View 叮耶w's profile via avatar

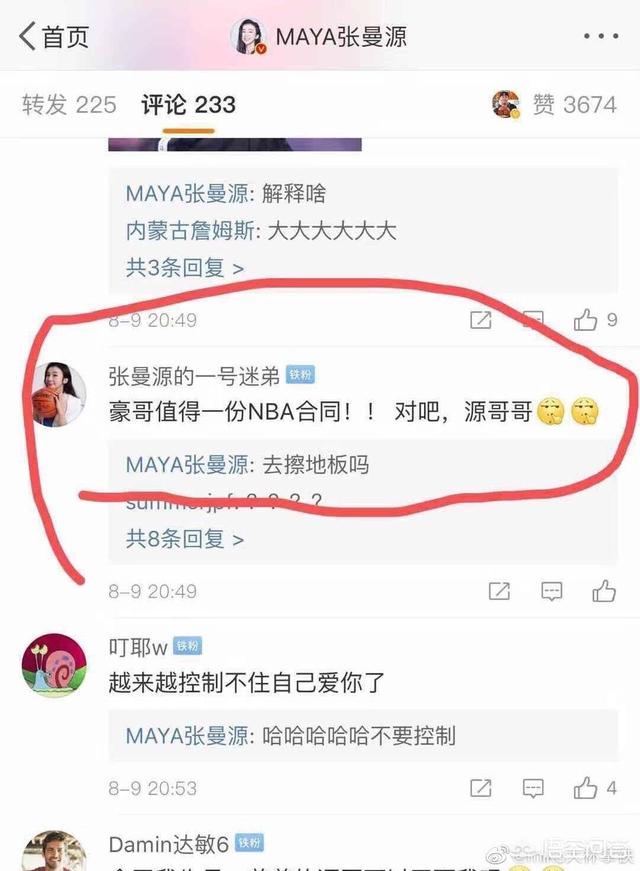pos(54,664)
